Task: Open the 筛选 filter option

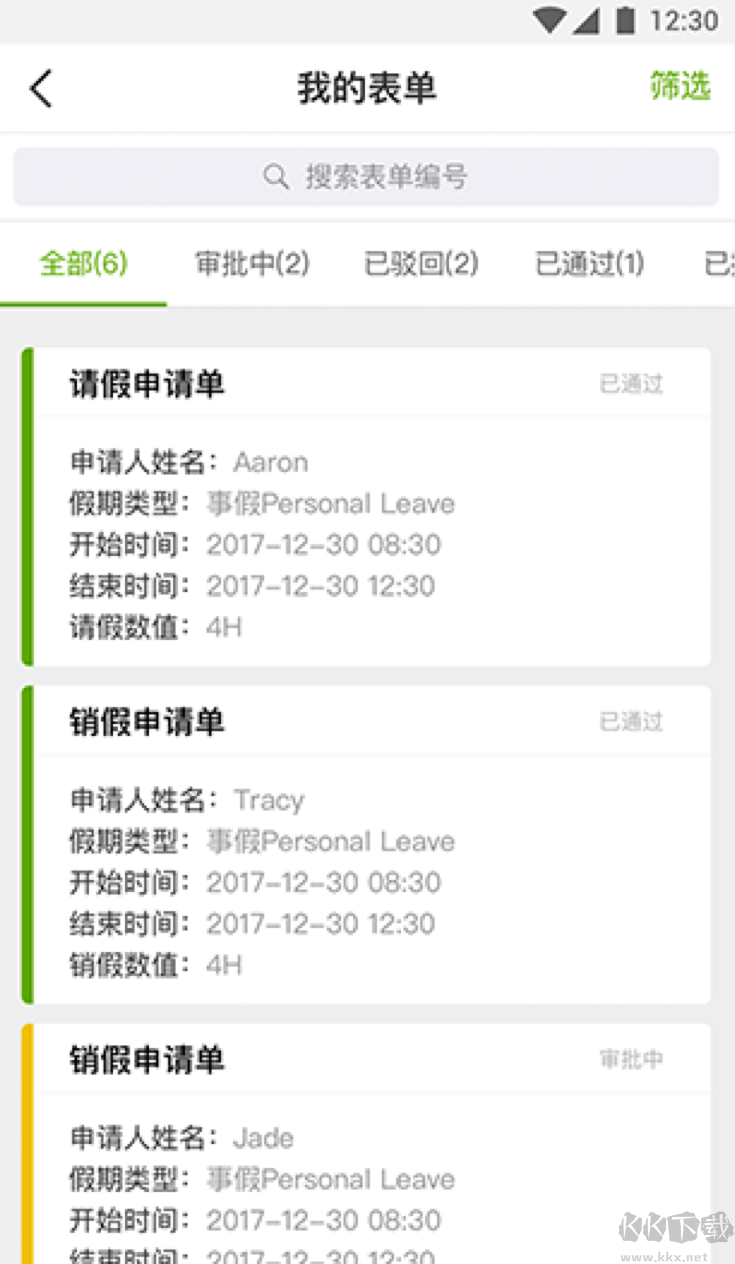Action: pos(679,87)
